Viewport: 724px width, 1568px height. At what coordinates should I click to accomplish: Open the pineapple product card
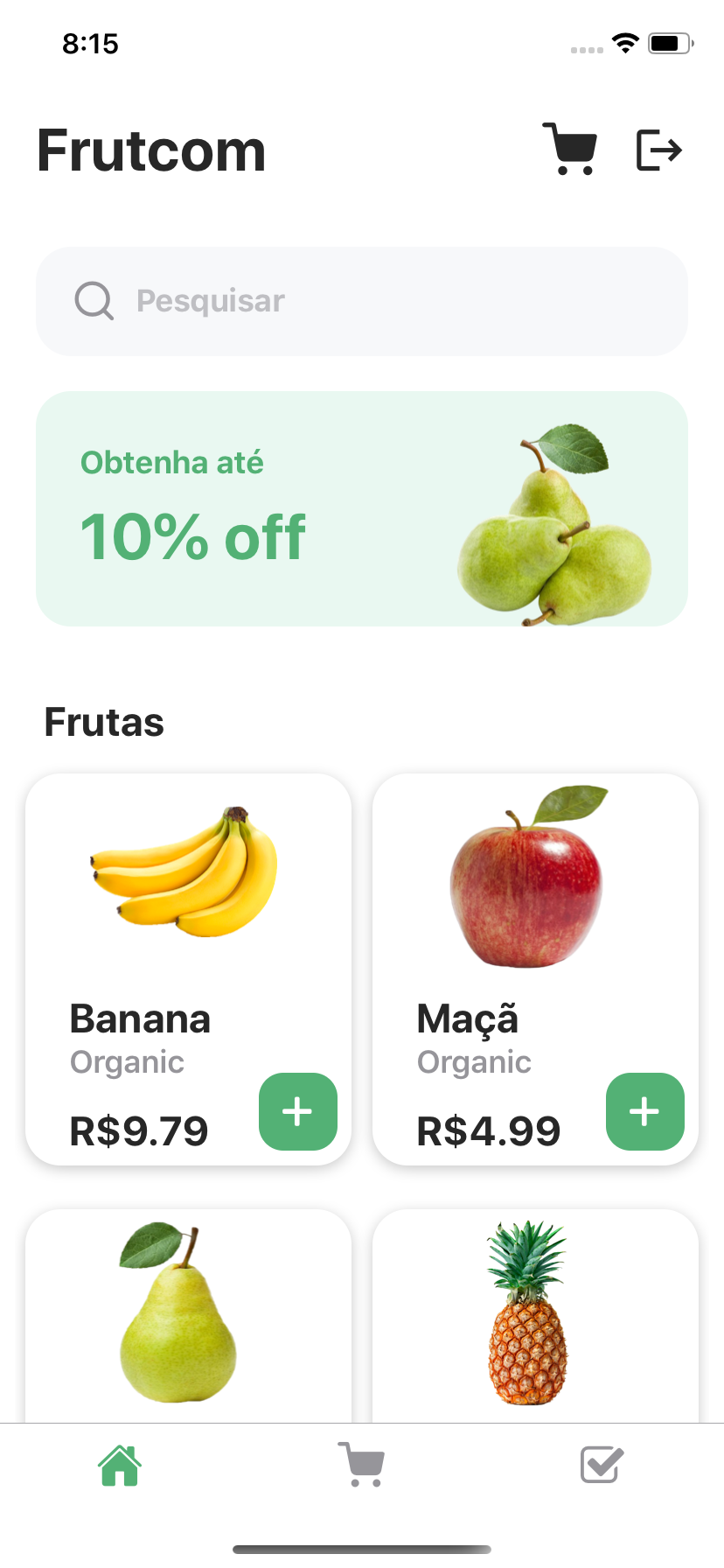[x=535, y=1312]
